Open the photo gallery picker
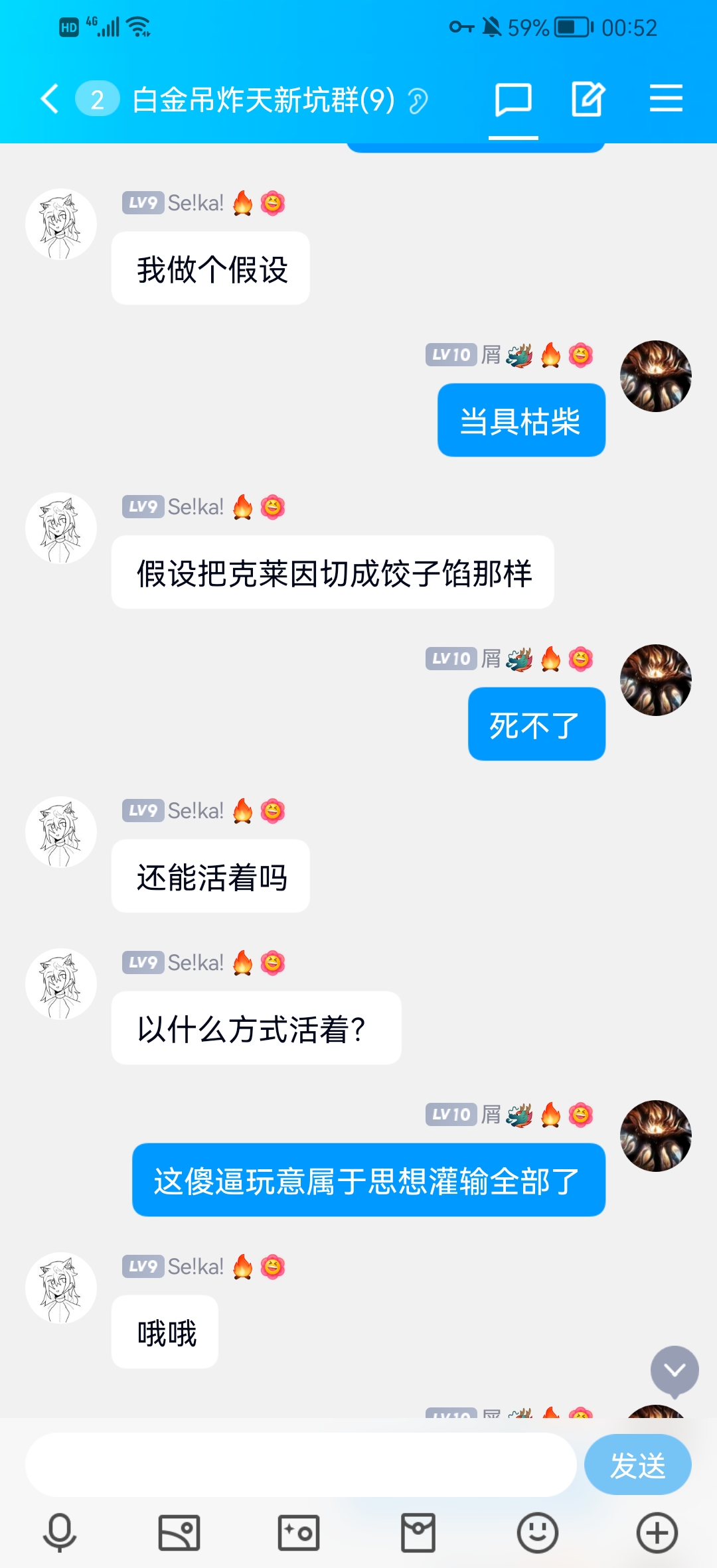717x1568 pixels. click(179, 1533)
